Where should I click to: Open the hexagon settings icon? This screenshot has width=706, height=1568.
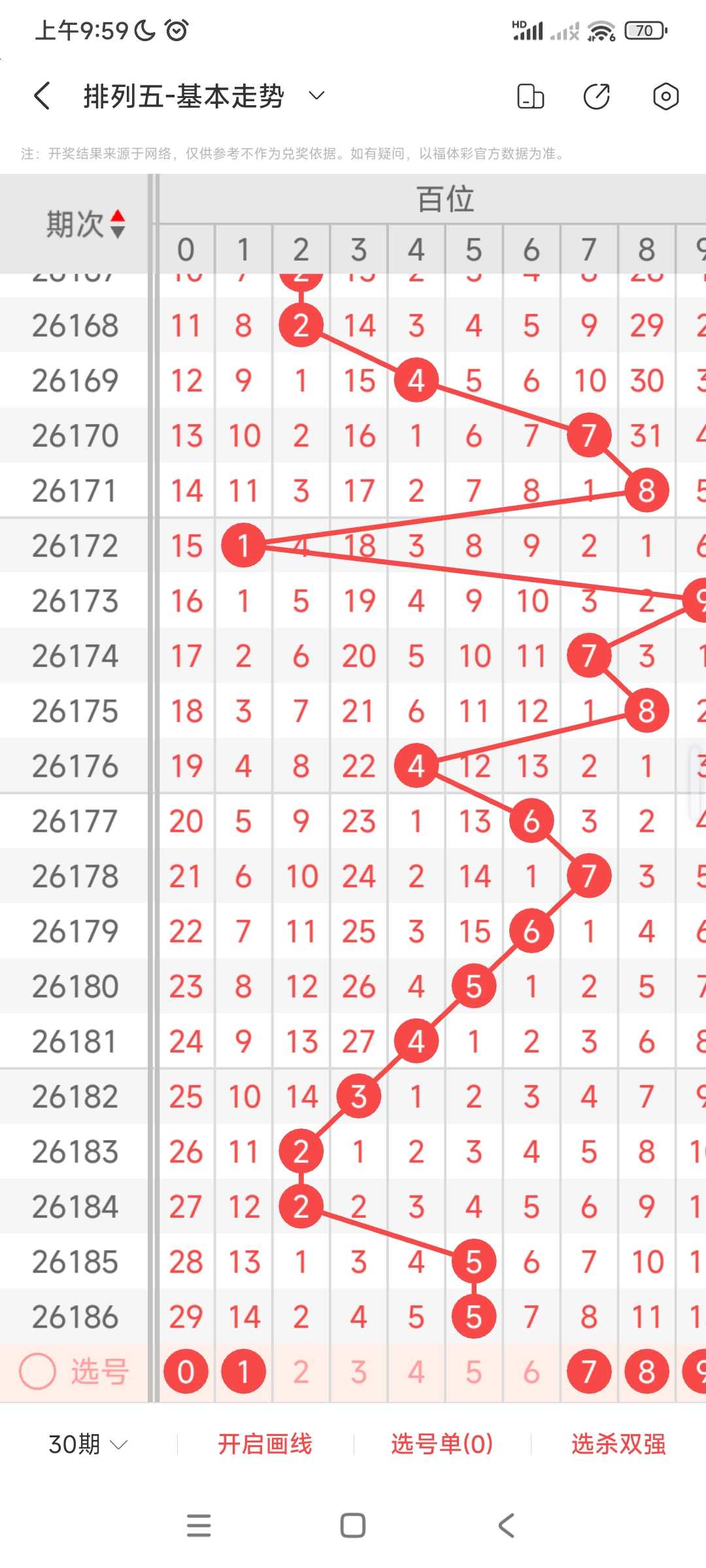pyautogui.click(x=665, y=97)
